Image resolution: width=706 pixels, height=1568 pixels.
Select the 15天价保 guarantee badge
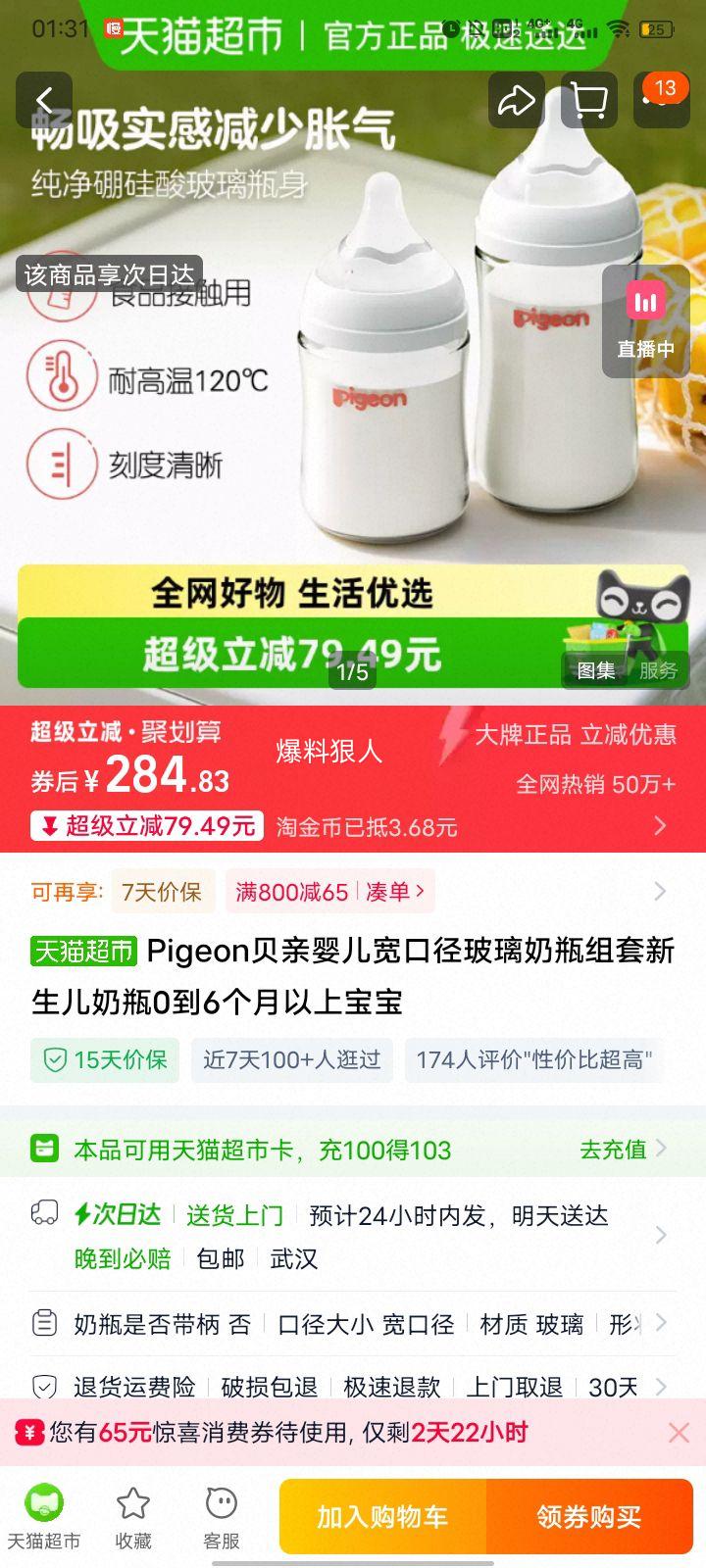click(104, 1060)
